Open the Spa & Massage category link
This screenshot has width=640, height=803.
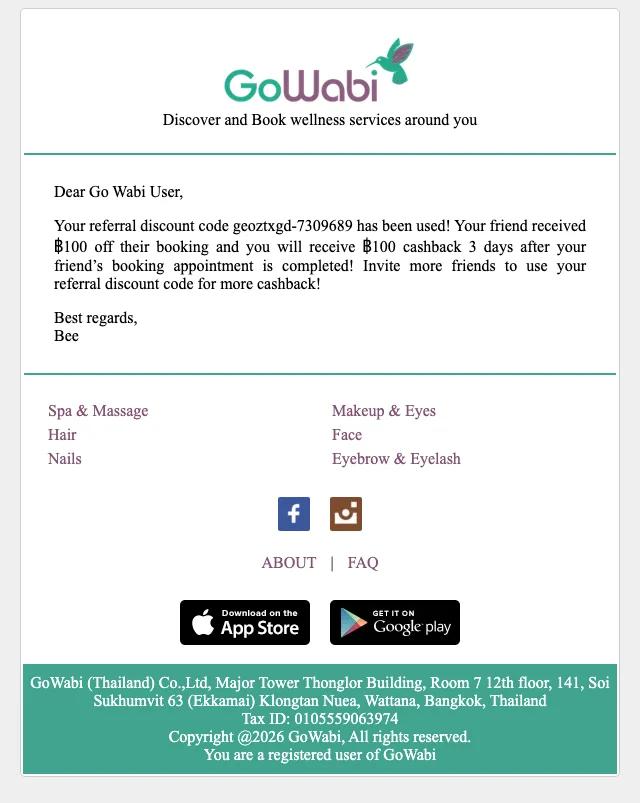98,411
